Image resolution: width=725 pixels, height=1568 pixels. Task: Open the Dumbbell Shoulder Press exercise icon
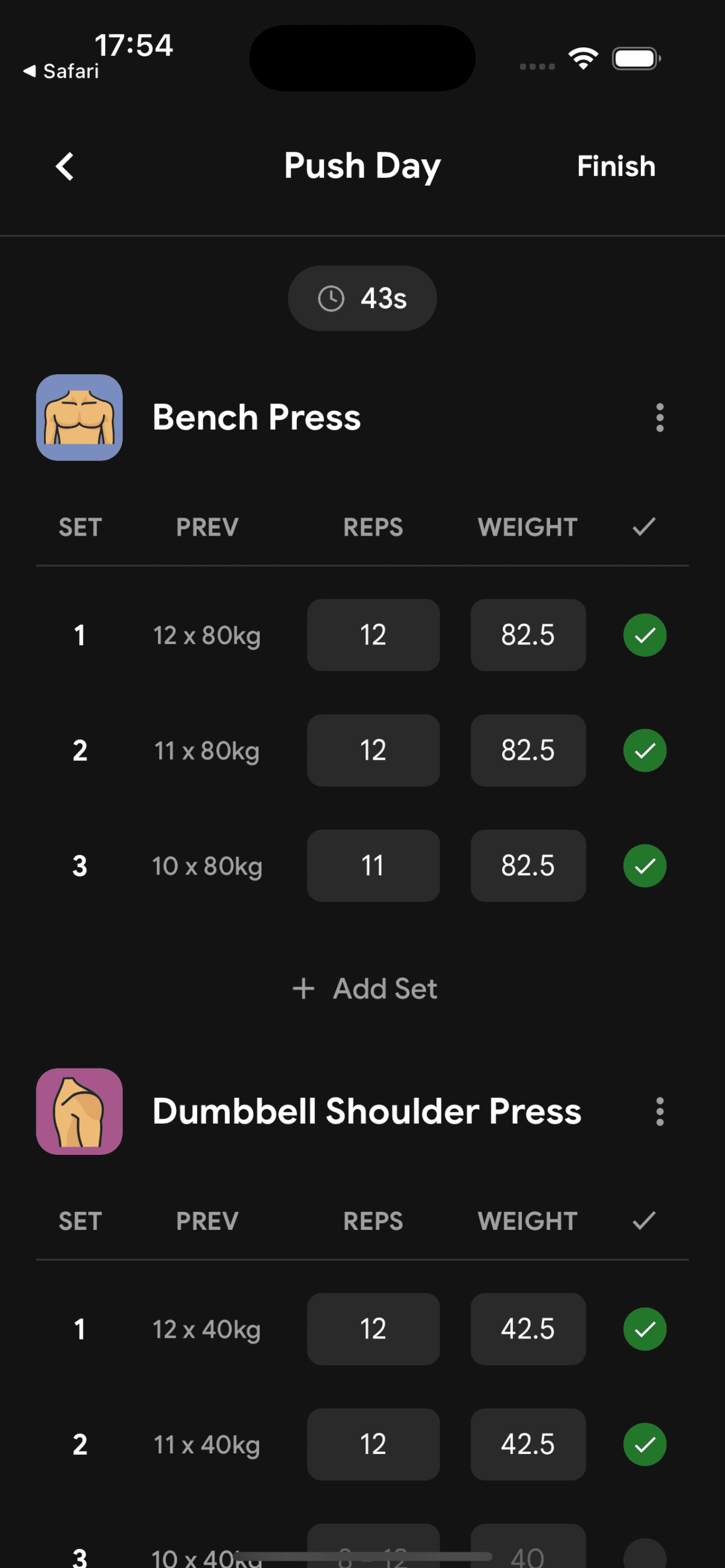[79, 1111]
